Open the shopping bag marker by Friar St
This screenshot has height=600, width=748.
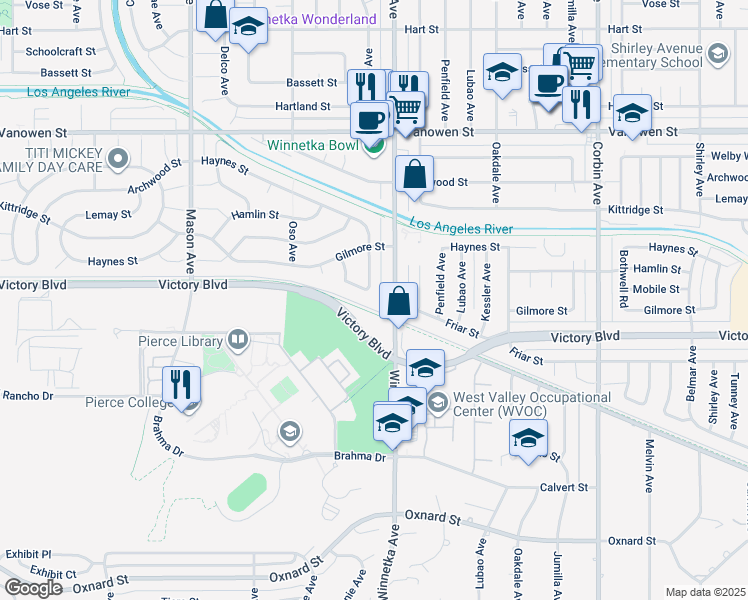pyautogui.click(x=398, y=301)
